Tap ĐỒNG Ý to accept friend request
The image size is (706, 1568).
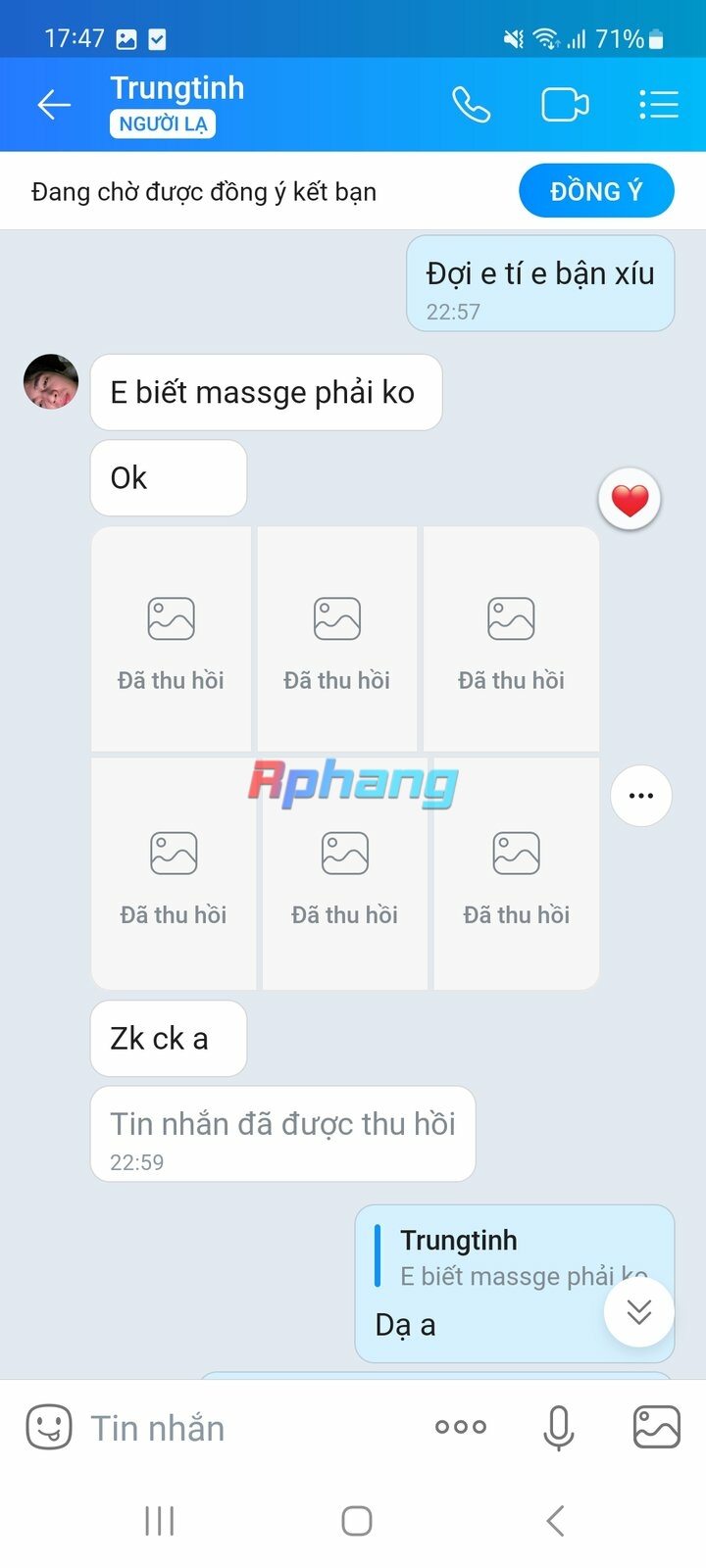coord(596,190)
